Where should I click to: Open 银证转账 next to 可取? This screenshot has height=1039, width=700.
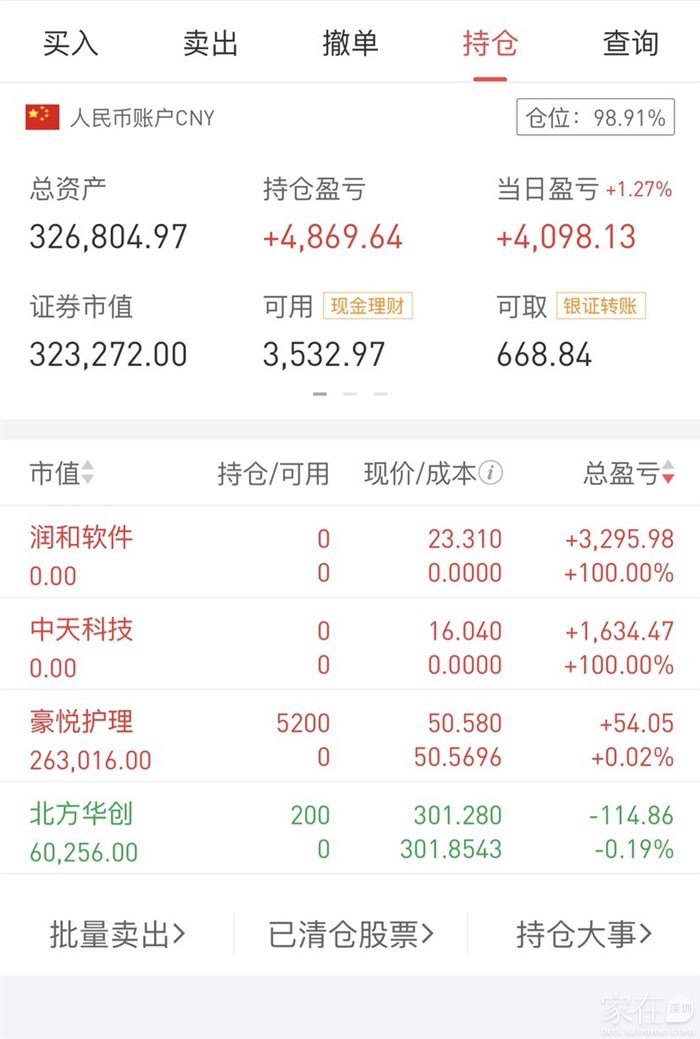coord(602,307)
